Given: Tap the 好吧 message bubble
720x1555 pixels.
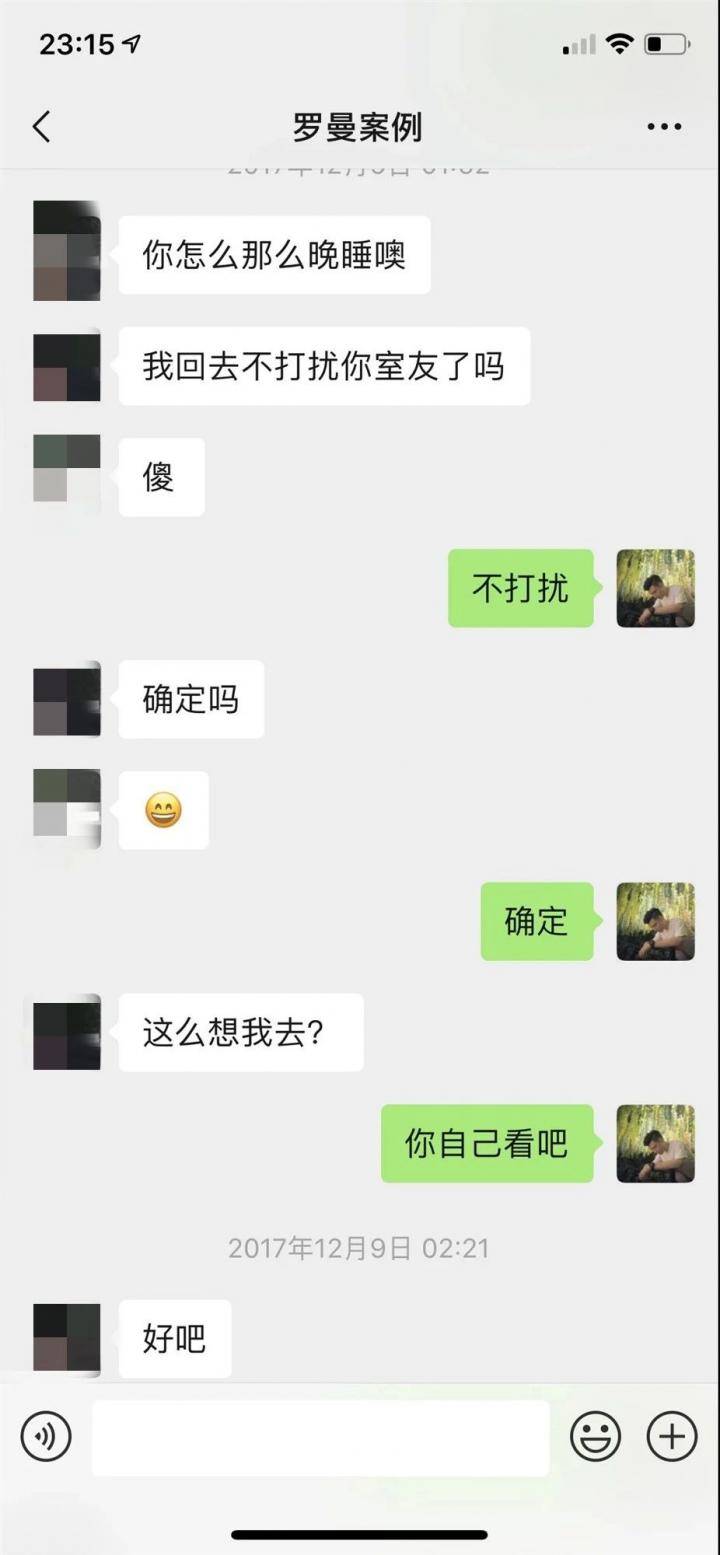Looking at the screenshot, I should (x=175, y=1338).
